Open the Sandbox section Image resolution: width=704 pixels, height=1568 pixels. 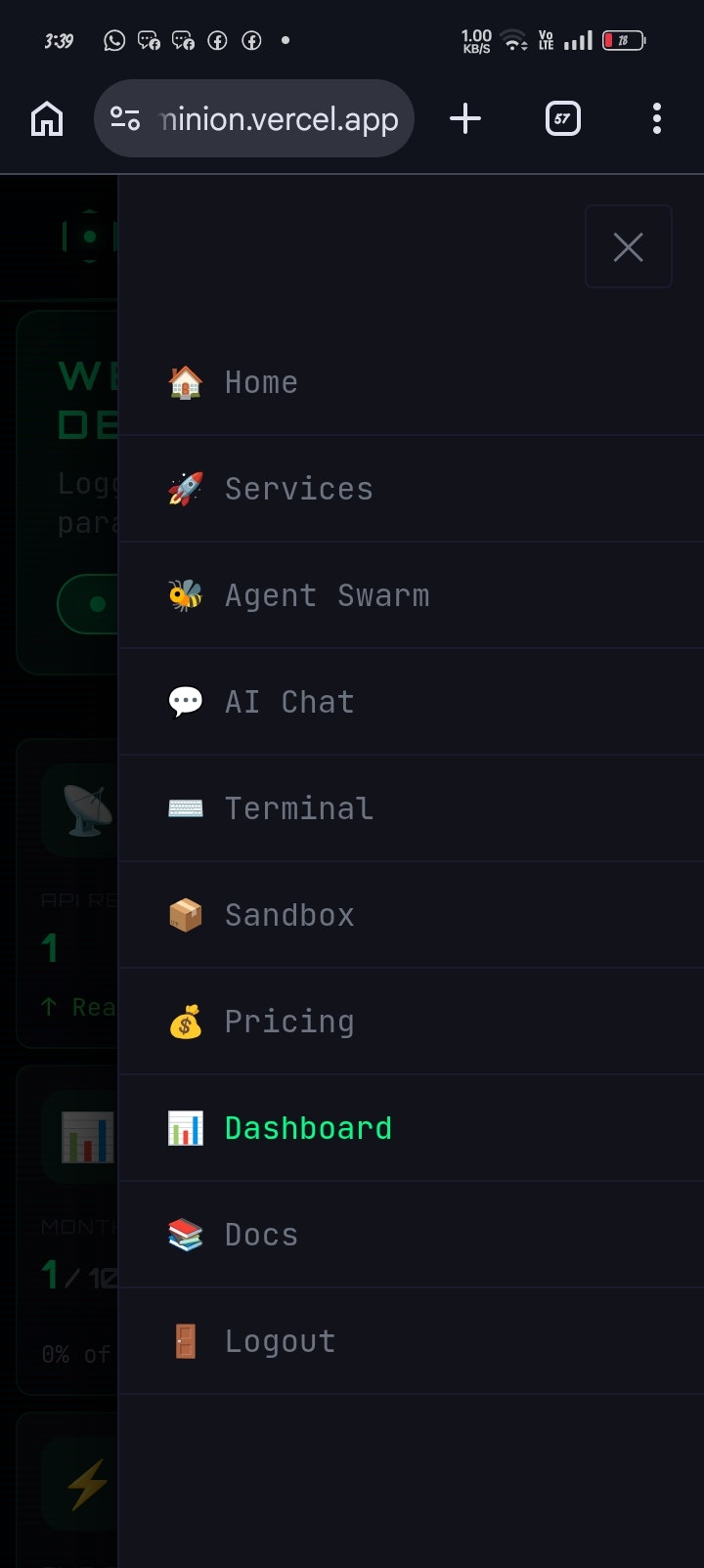tap(289, 915)
